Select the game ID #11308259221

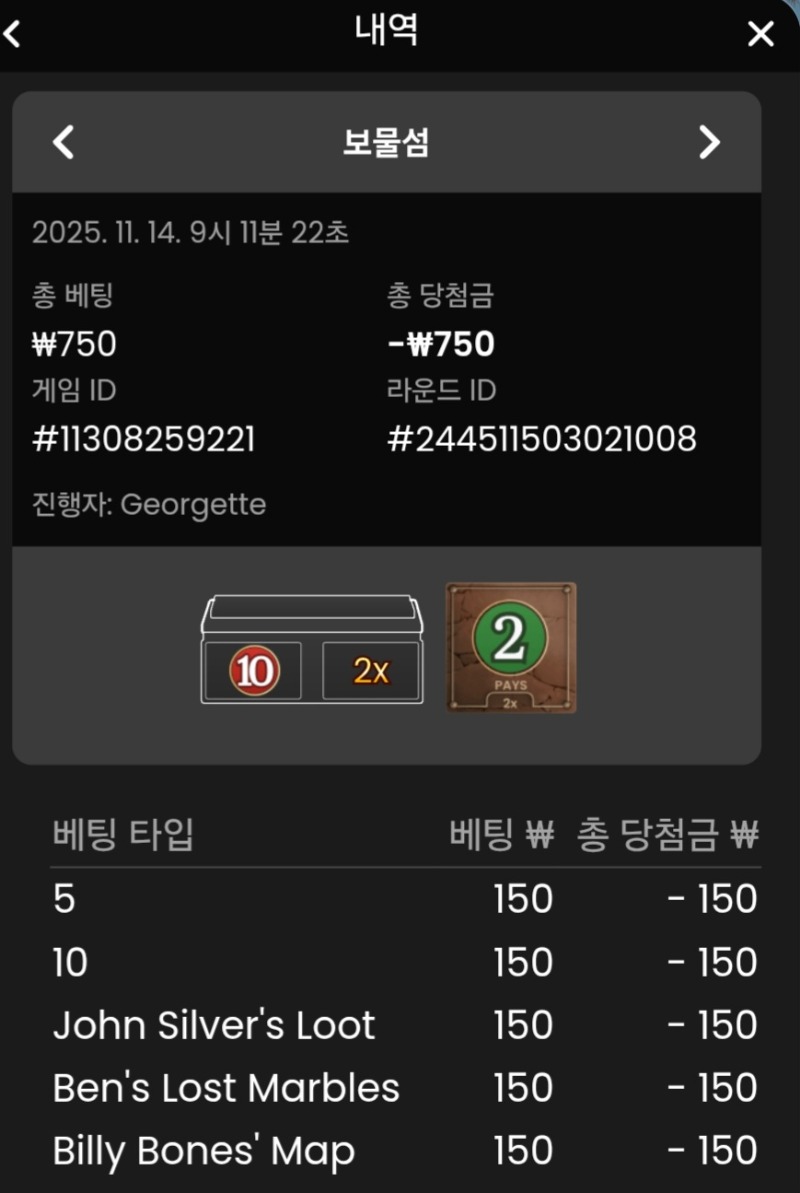click(x=142, y=438)
